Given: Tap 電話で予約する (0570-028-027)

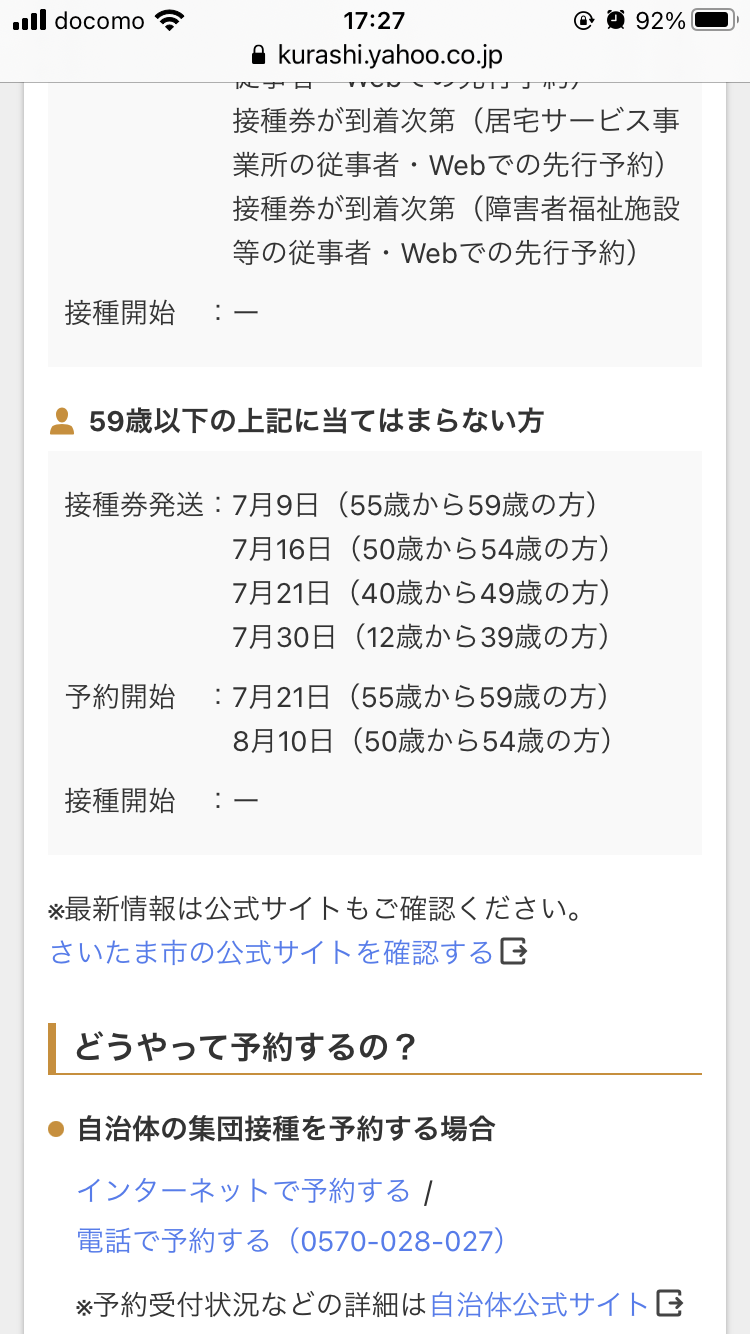Looking at the screenshot, I should click(x=291, y=1241).
